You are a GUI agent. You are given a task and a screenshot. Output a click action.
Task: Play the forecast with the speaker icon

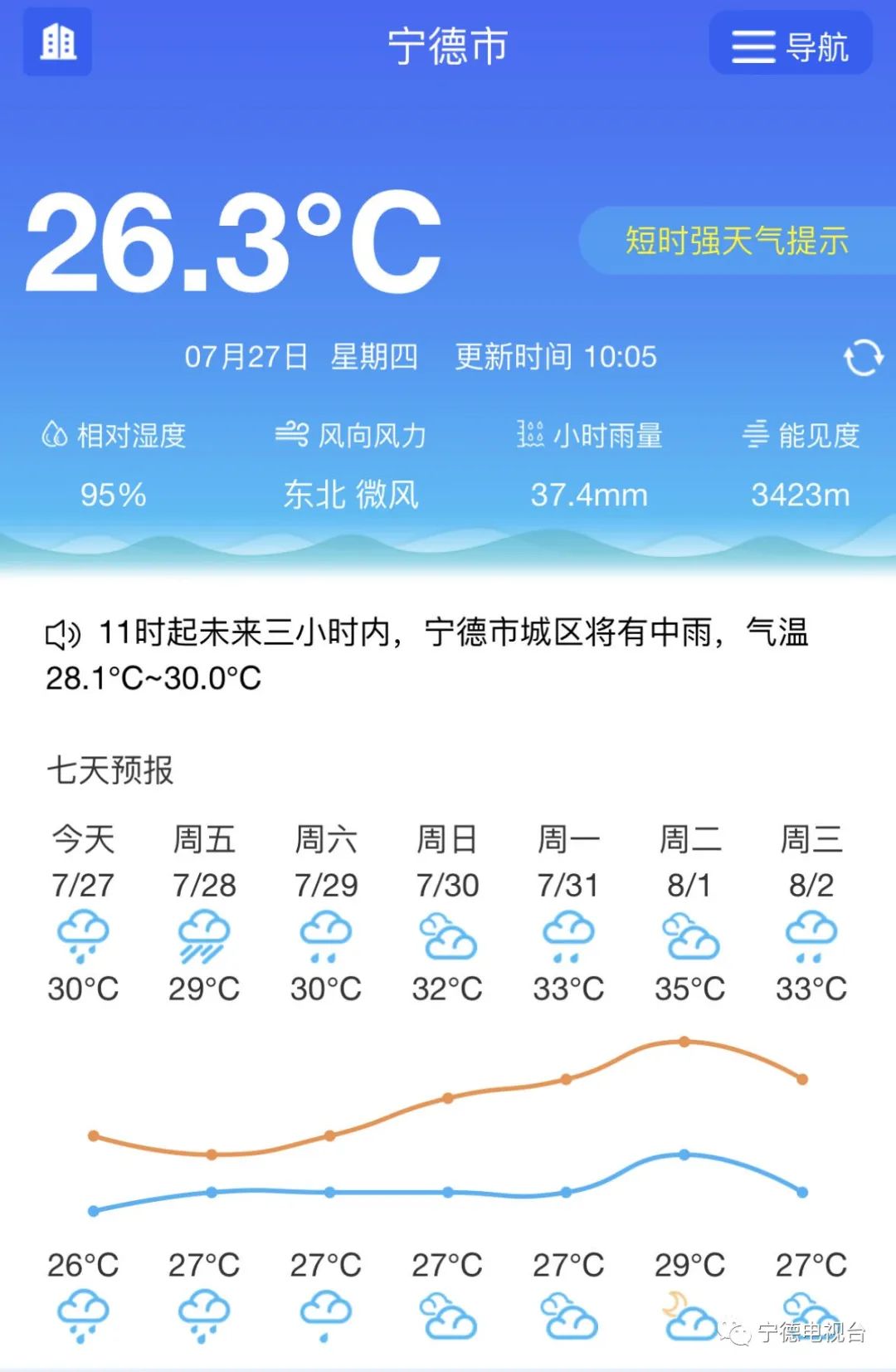pyautogui.click(x=62, y=635)
